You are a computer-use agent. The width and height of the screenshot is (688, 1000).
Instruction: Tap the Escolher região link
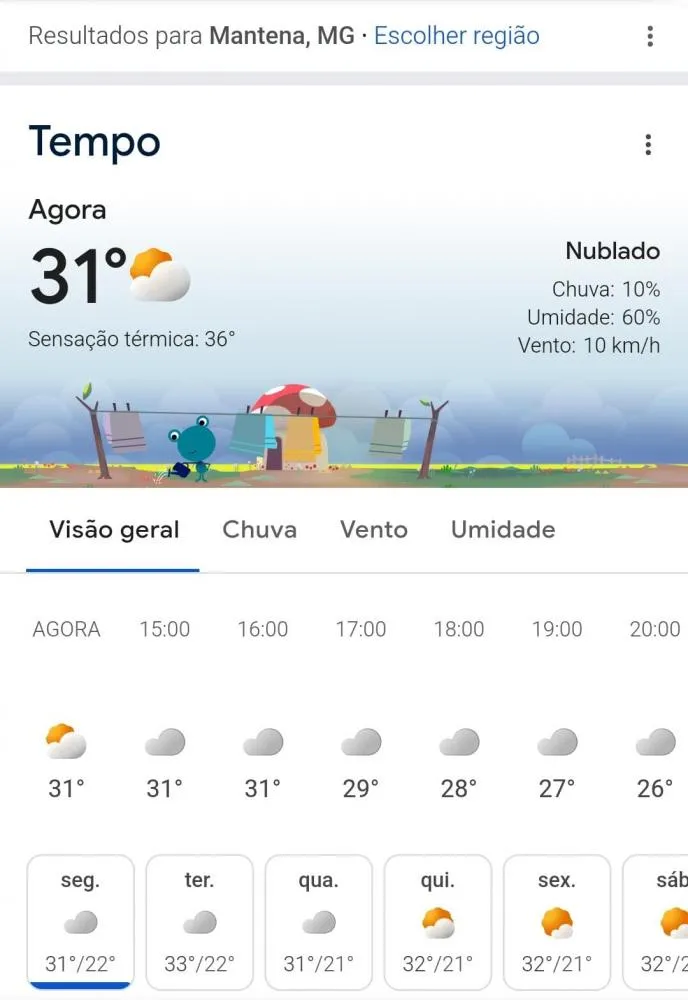456,36
